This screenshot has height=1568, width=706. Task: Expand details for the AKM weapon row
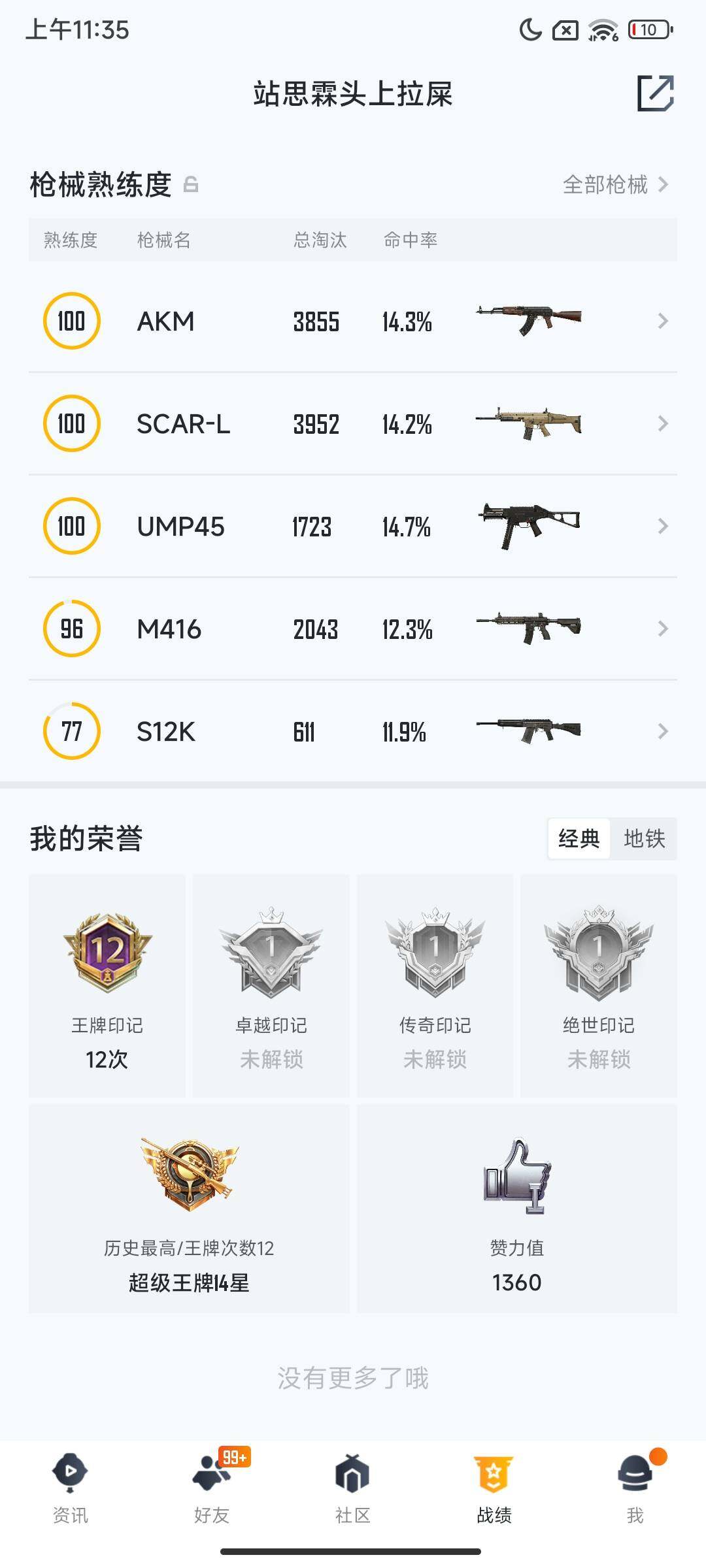pos(662,321)
